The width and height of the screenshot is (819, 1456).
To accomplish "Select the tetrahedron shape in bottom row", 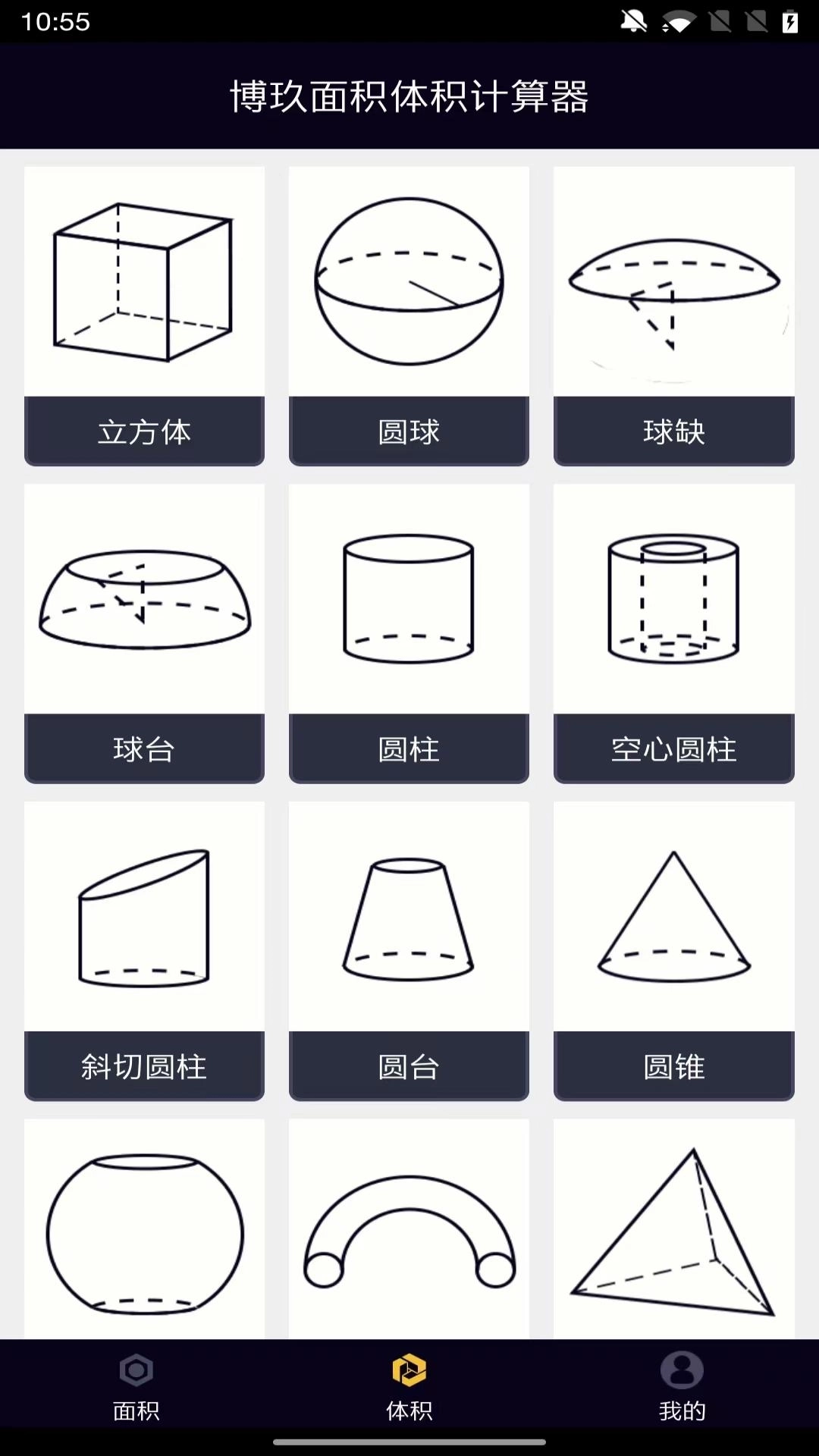I will pos(673,1228).
